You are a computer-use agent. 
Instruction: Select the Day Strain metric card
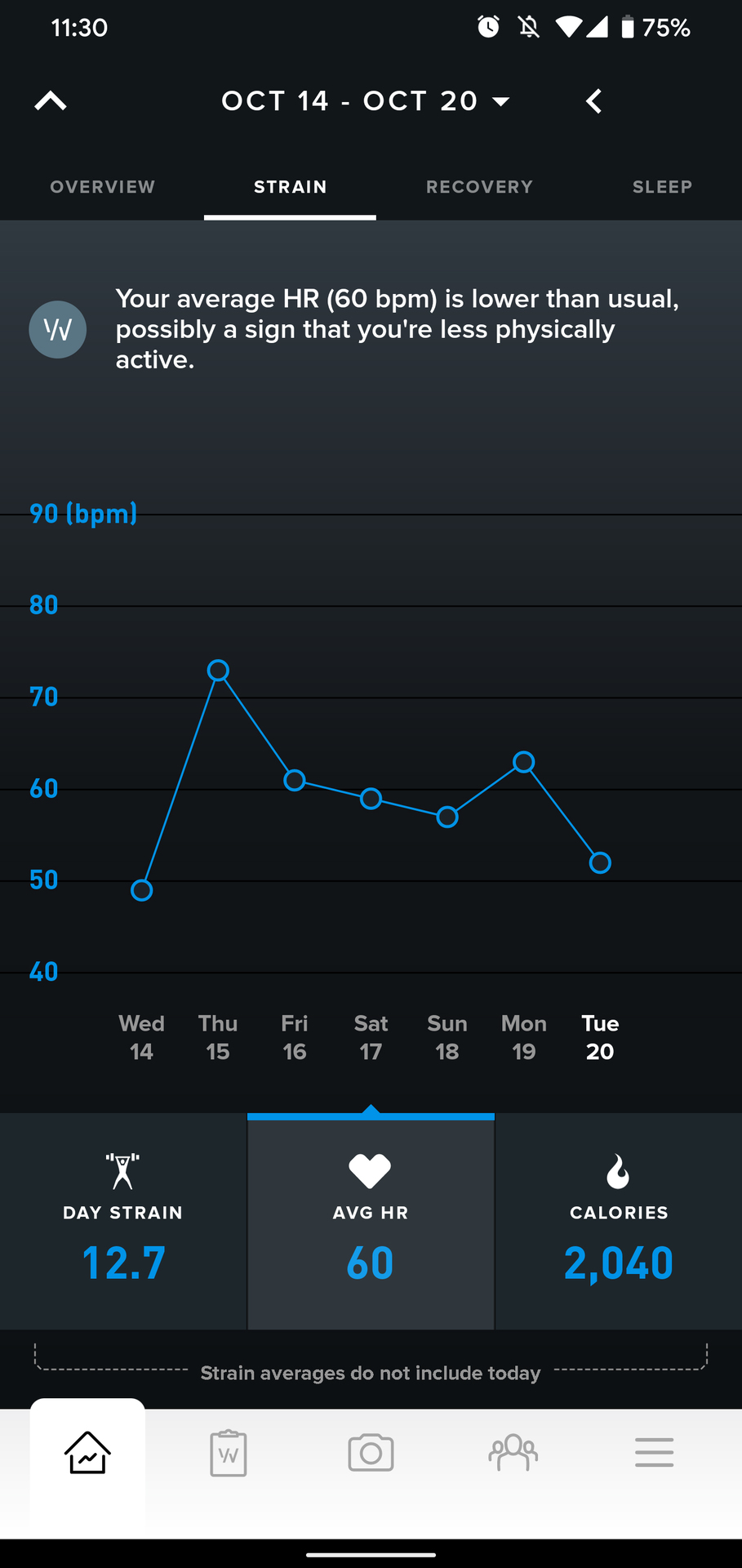coord(123,1221)
